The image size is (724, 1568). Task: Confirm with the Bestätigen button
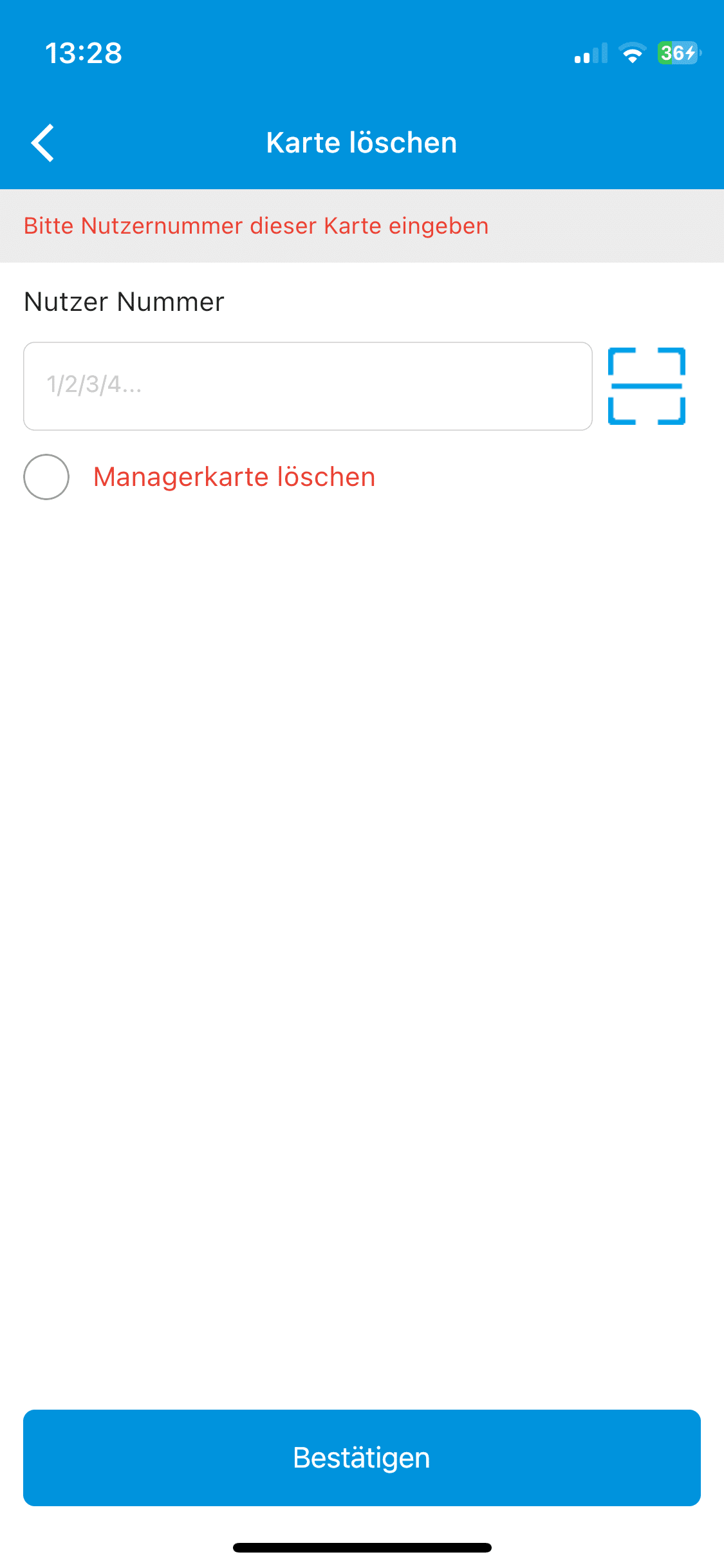click(x=362, y=1458)
